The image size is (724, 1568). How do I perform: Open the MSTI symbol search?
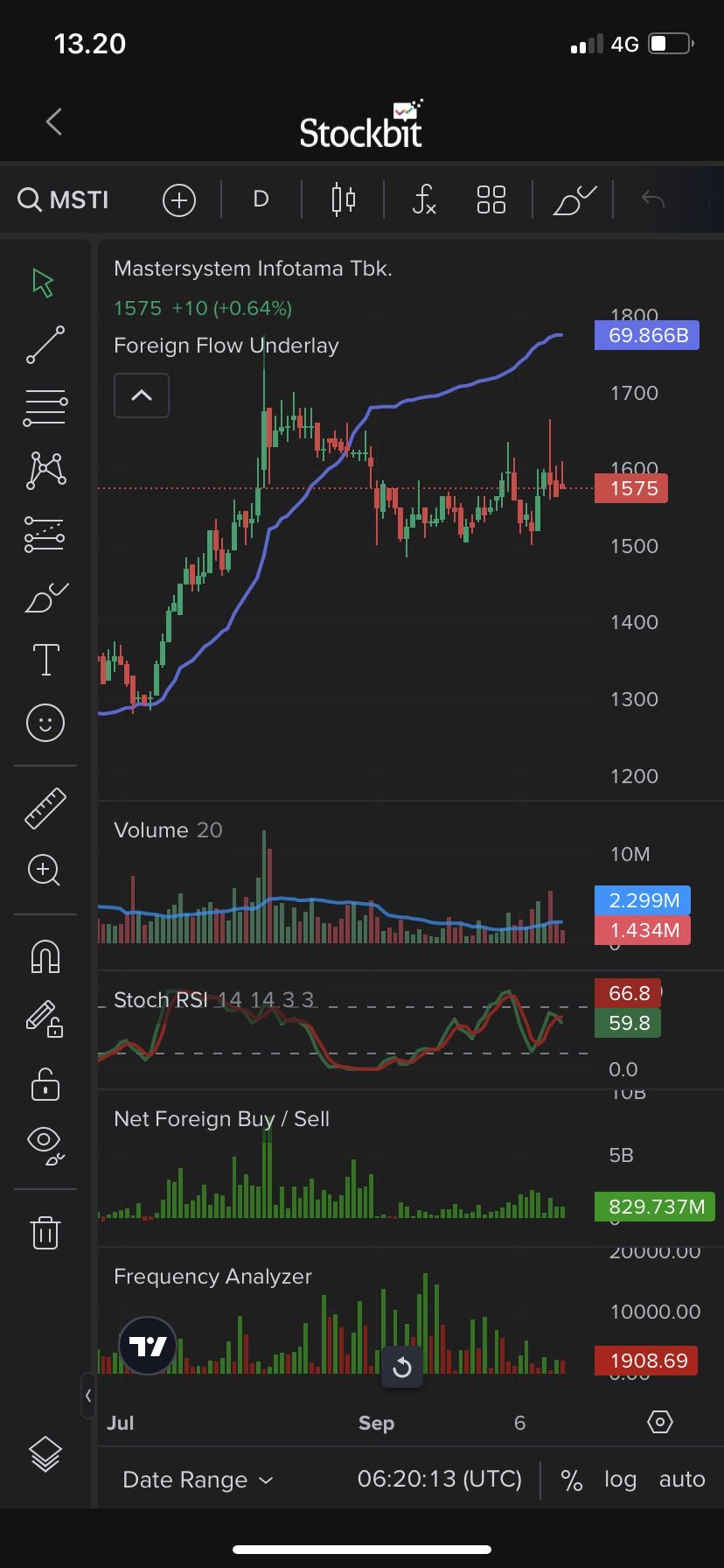[x=64, y=199]
